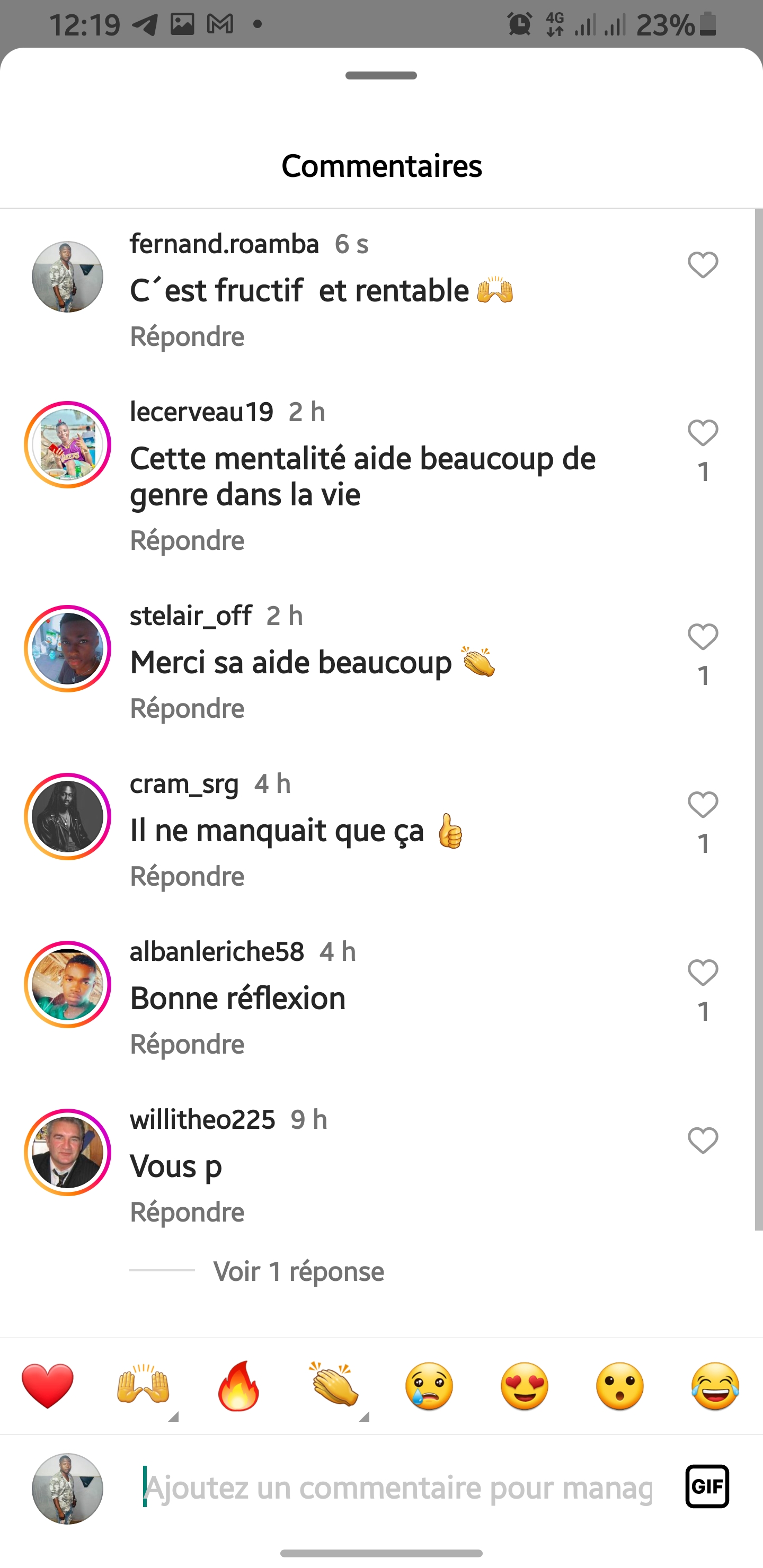The image size is (763, 1568).
Task: Insert the red heart emoji
Action: (x=48, y=1386)
